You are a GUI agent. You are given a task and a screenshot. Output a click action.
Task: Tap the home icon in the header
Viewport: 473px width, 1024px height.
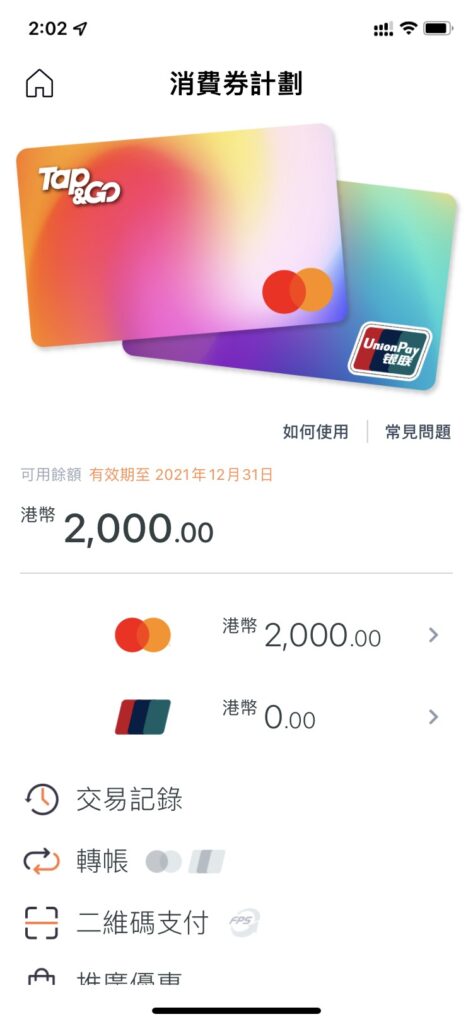tap(39, 84)
